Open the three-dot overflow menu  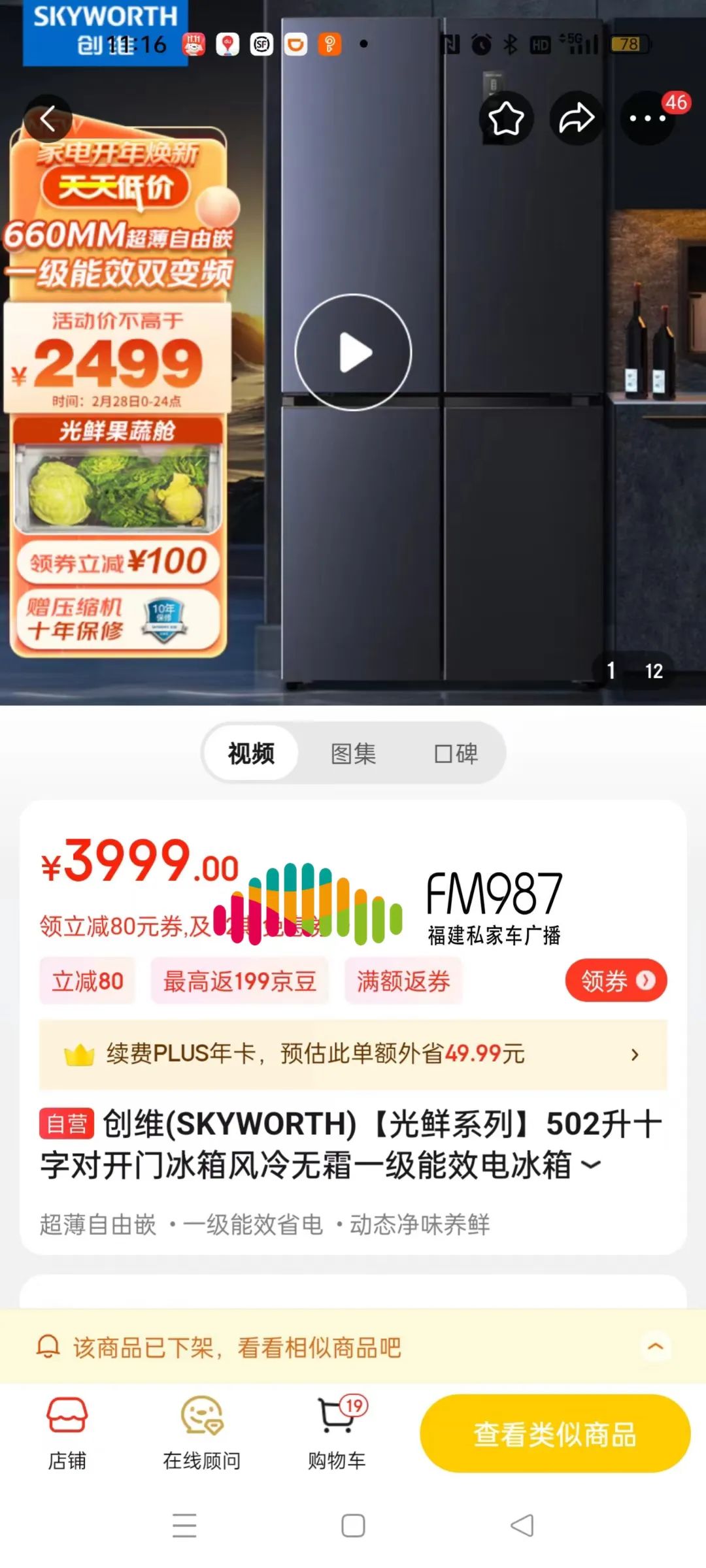(x=647, y=118)
